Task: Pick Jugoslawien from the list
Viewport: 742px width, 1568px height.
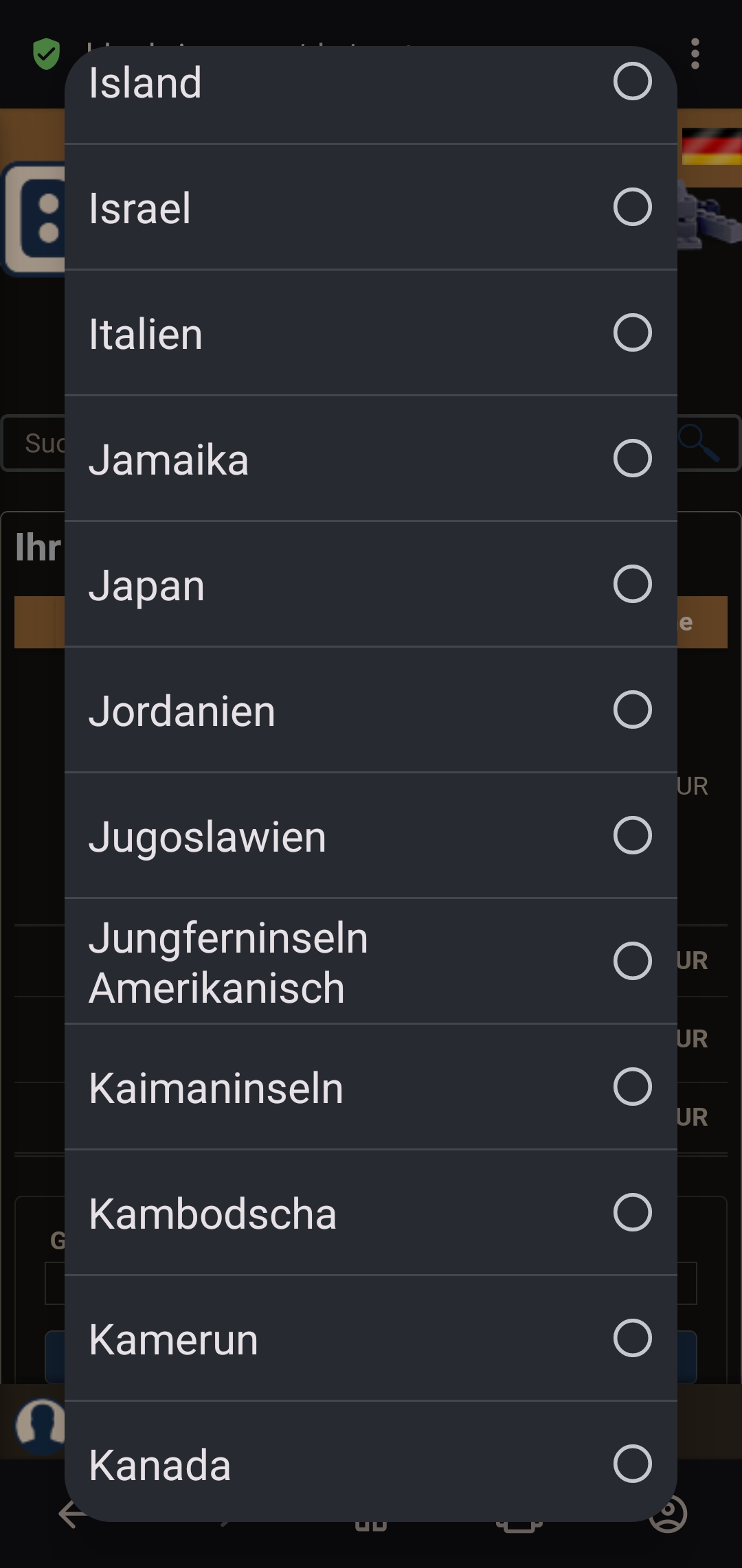Action: point(370,836)
